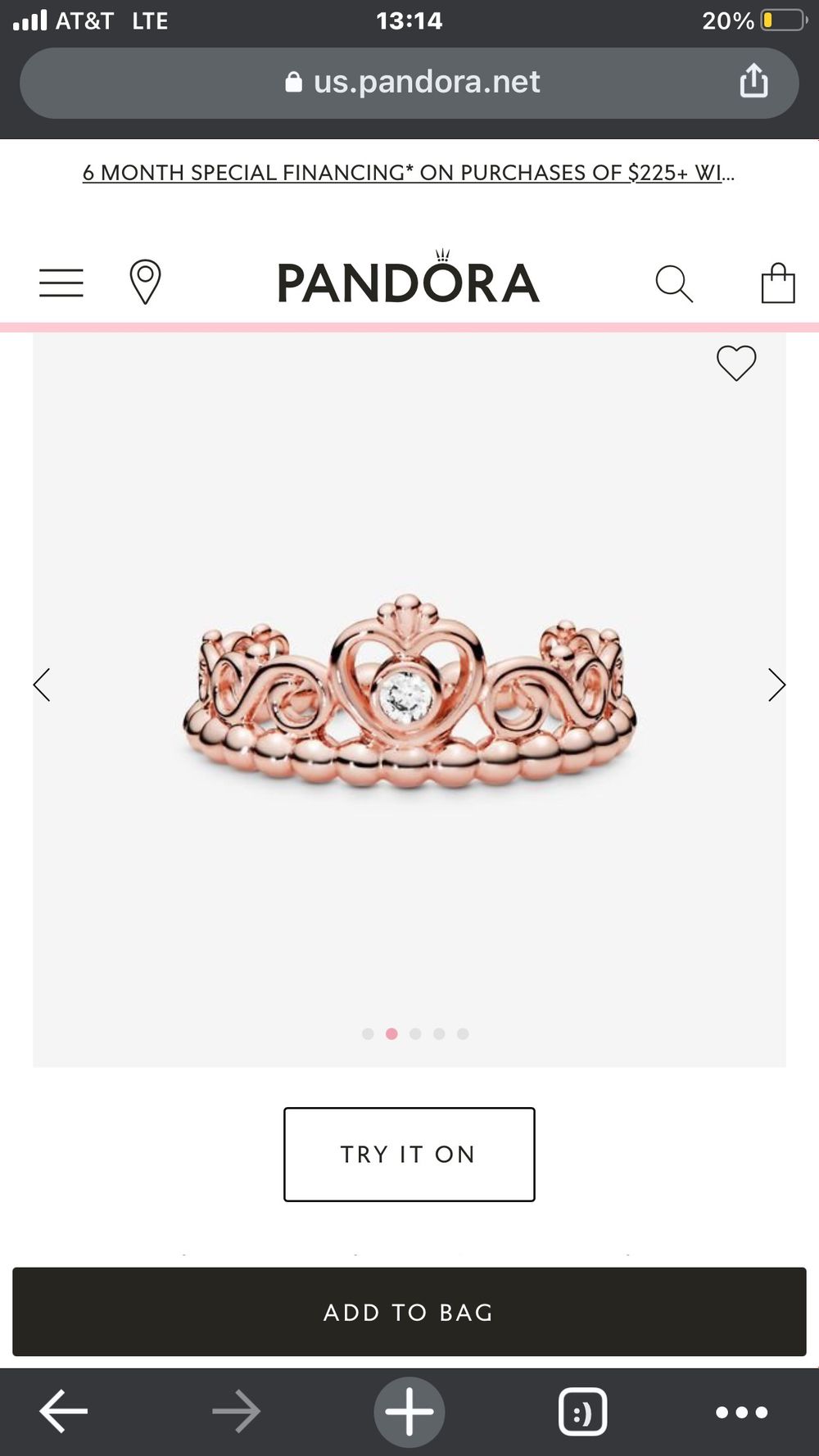Open a new browser tab
The width and height of the screenshot is (819, 1456).
tap(409, 1412)
